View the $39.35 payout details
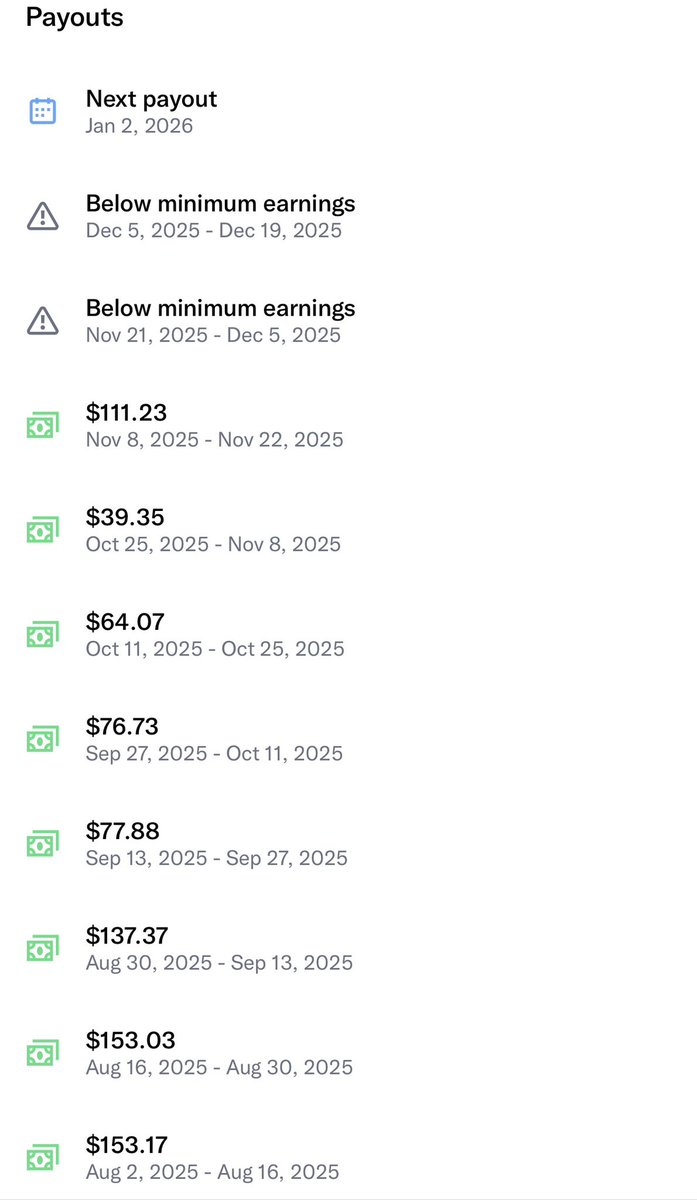Screen dimensions: 697x1200 pos(348,530)
